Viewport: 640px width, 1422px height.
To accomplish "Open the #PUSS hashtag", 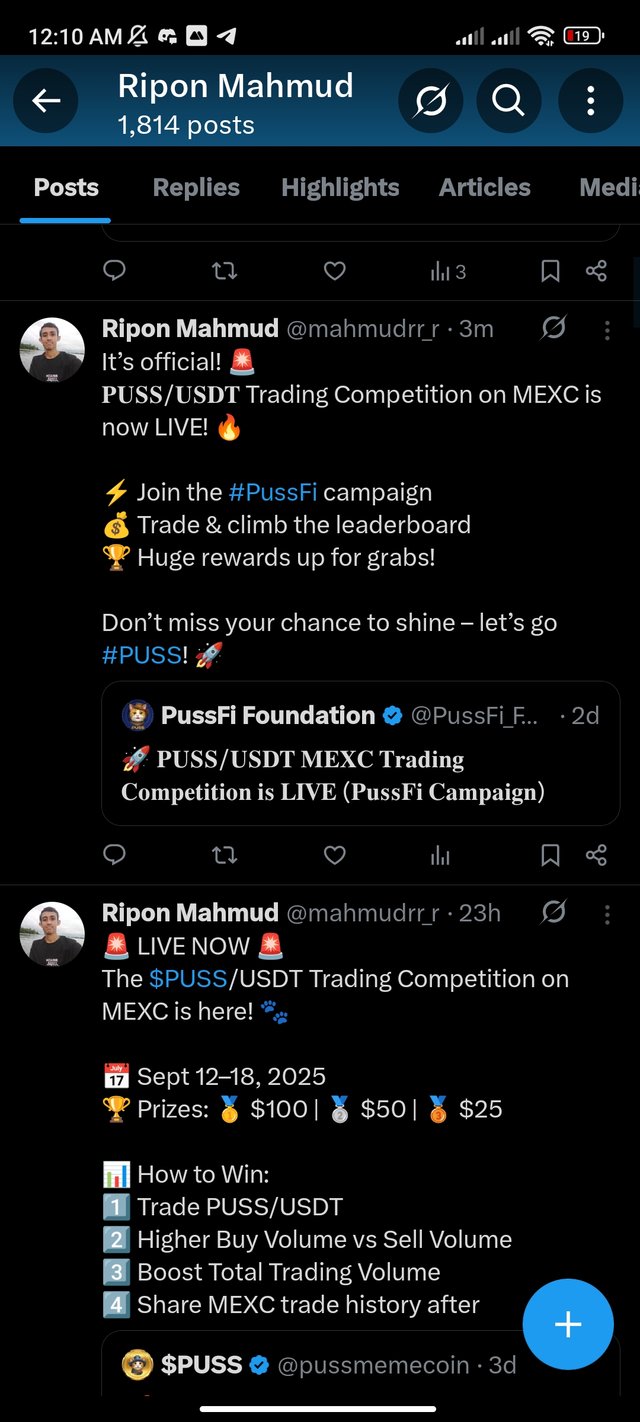I will [141, 655].
